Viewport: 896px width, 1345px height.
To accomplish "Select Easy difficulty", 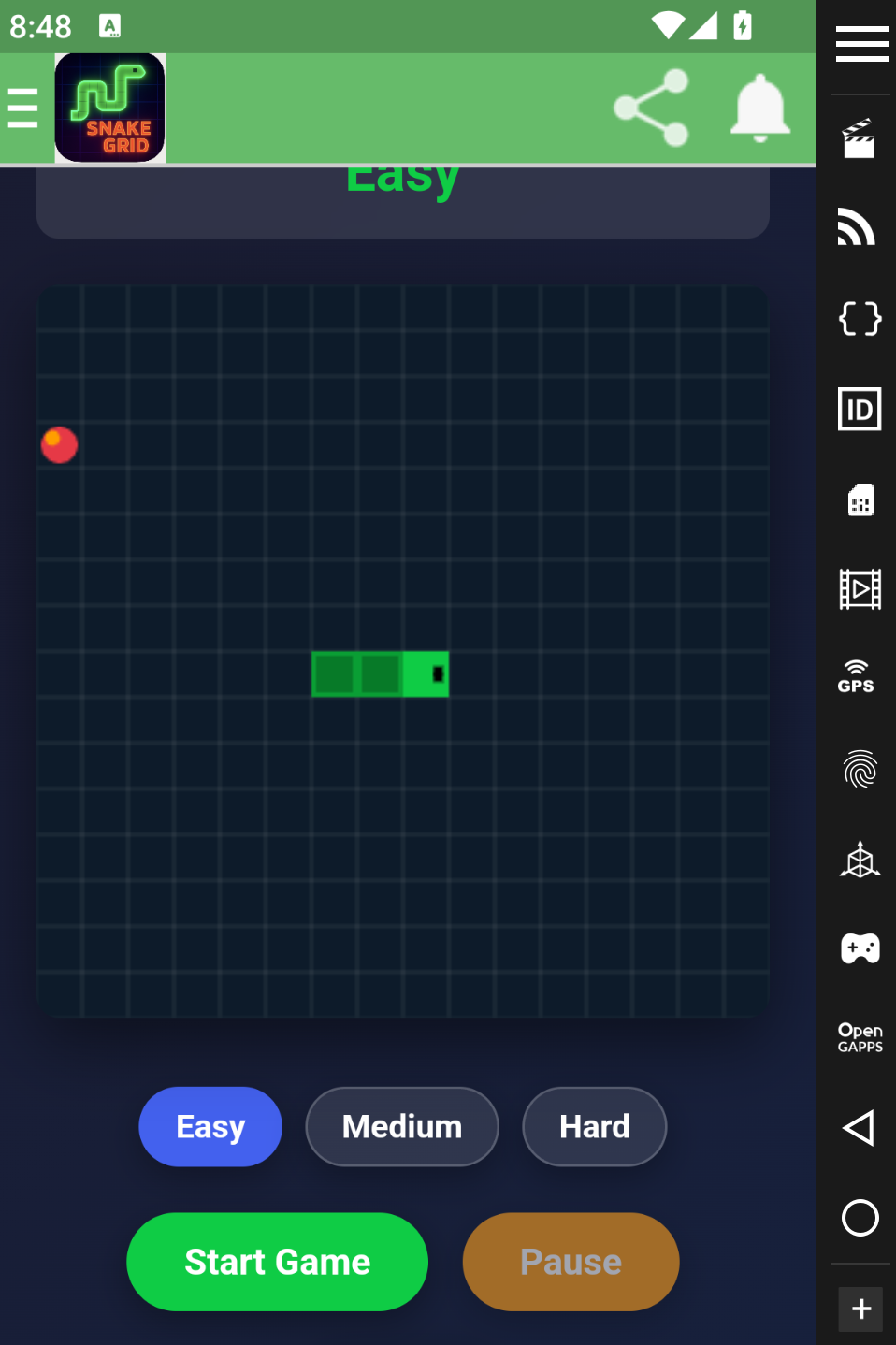I will point(210,1126).
